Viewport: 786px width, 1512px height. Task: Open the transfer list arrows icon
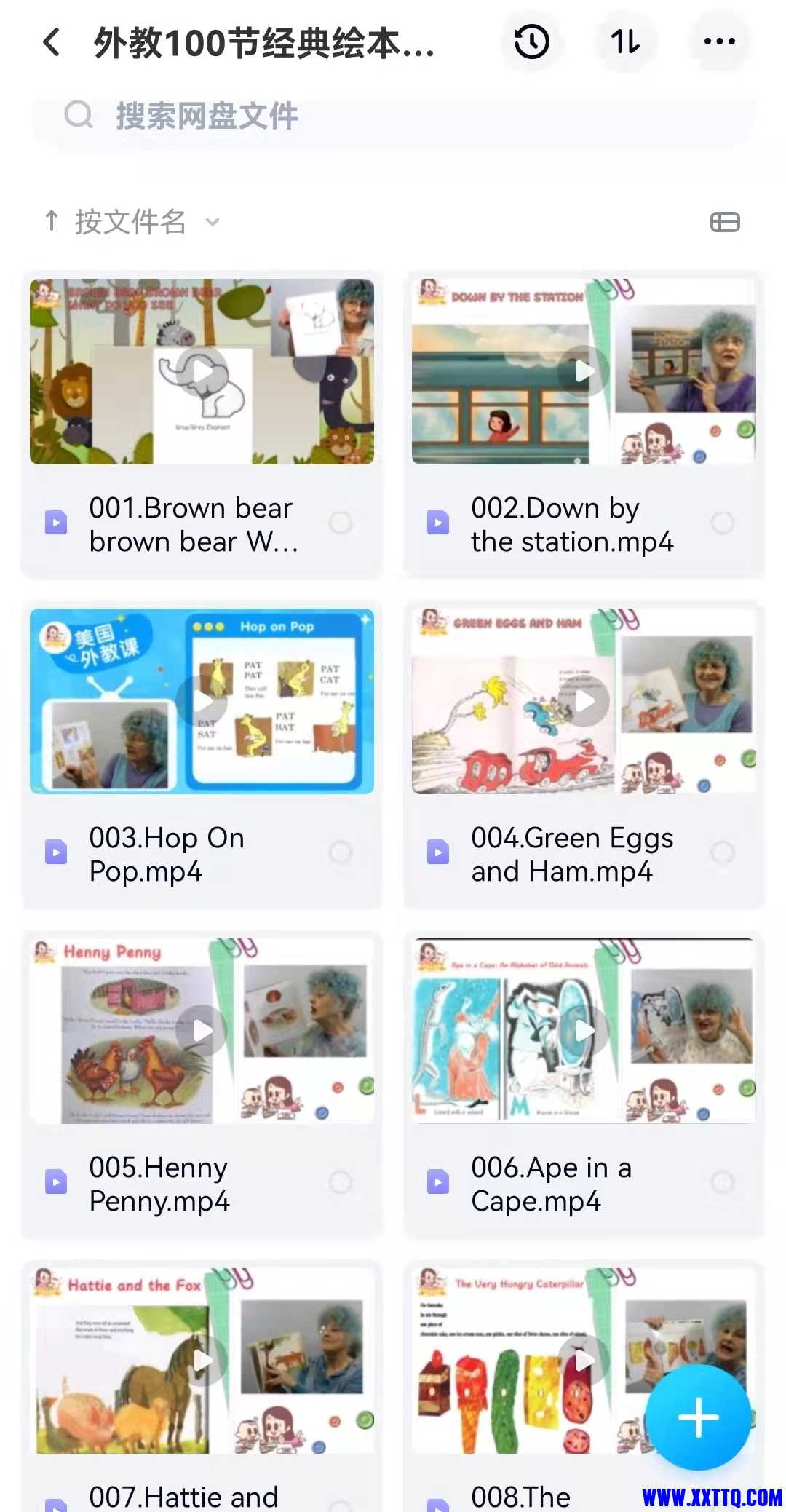tap(625, 42)
